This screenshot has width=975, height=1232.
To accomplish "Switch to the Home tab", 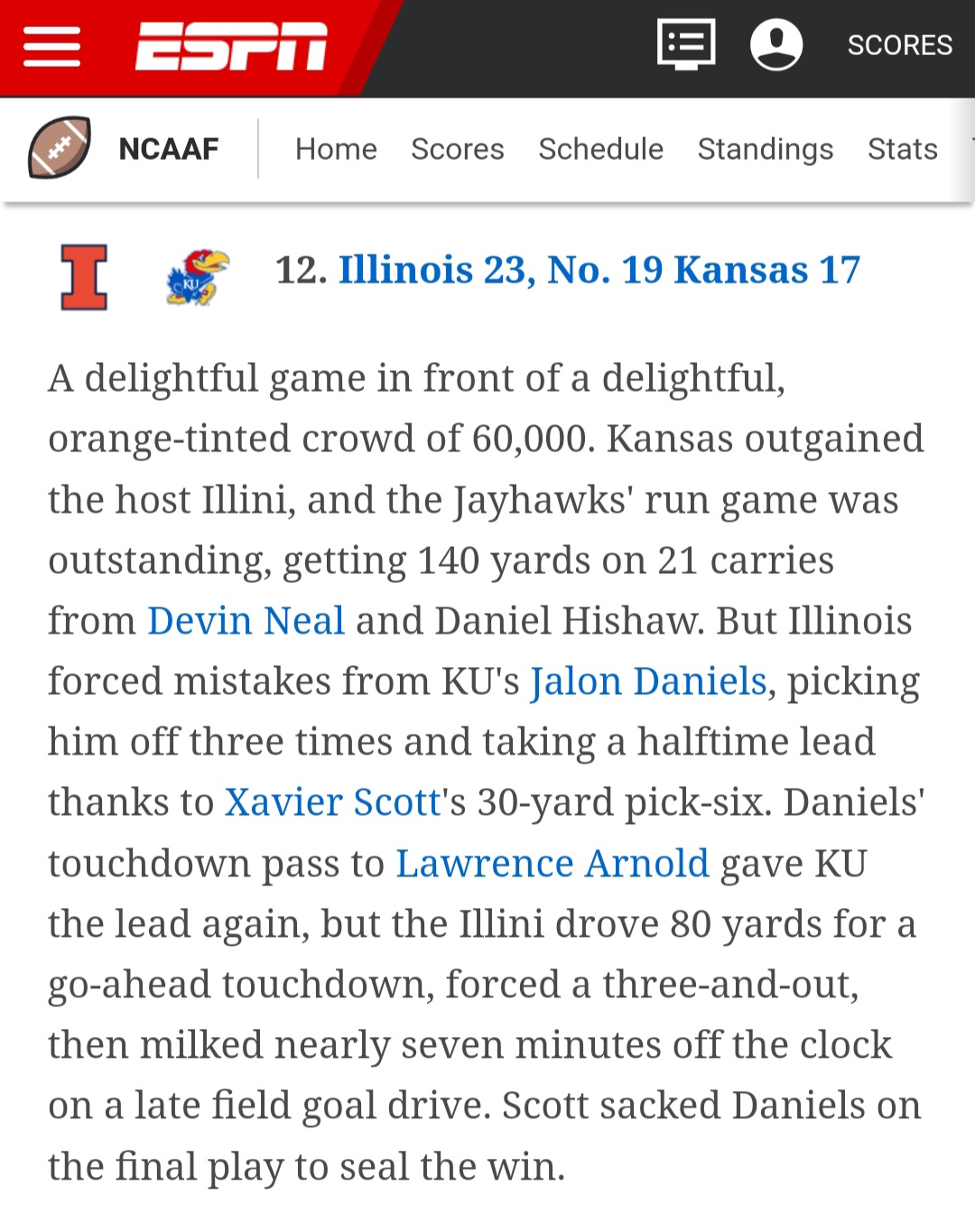I will pos(336,149).
